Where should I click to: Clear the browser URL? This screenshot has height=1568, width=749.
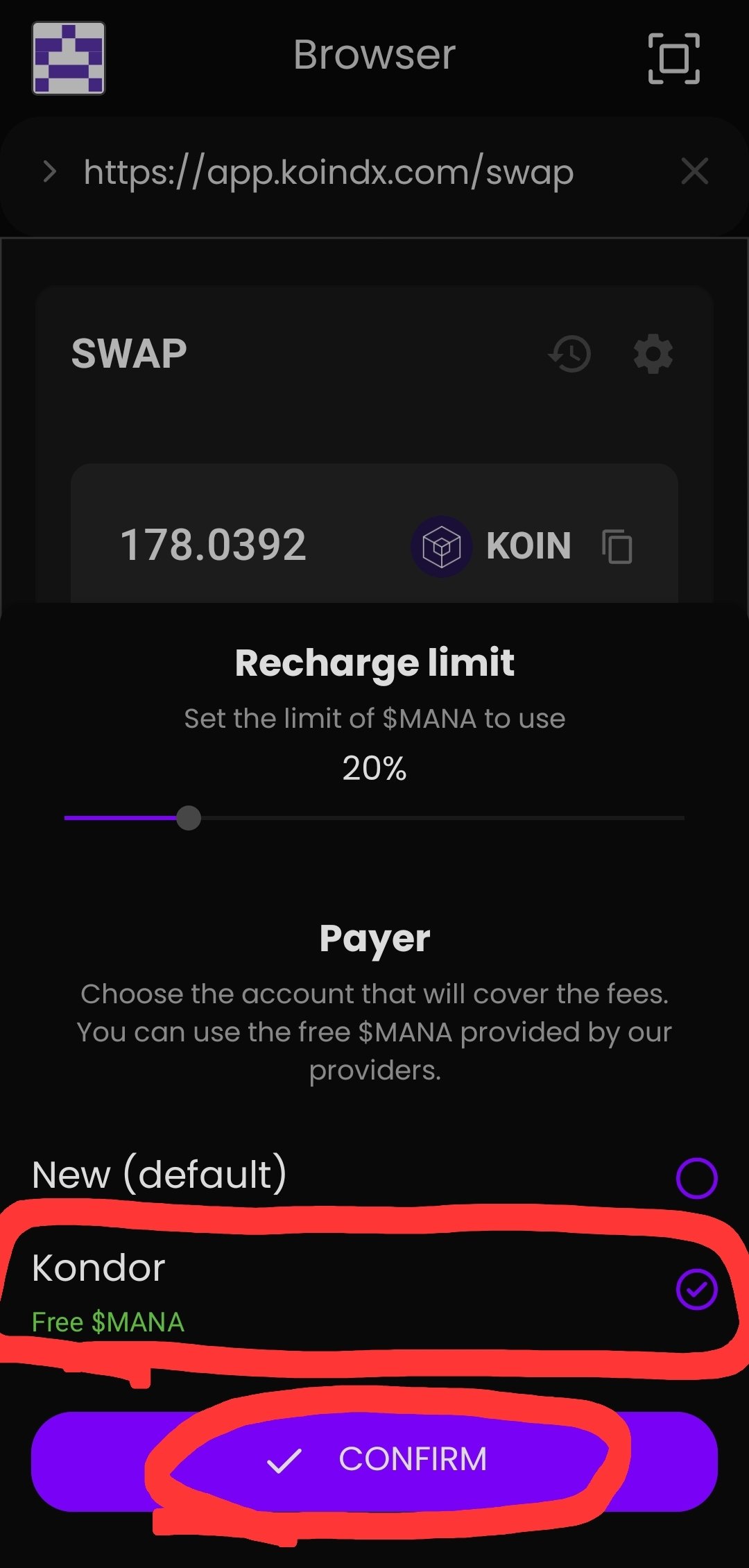point(694,171)
